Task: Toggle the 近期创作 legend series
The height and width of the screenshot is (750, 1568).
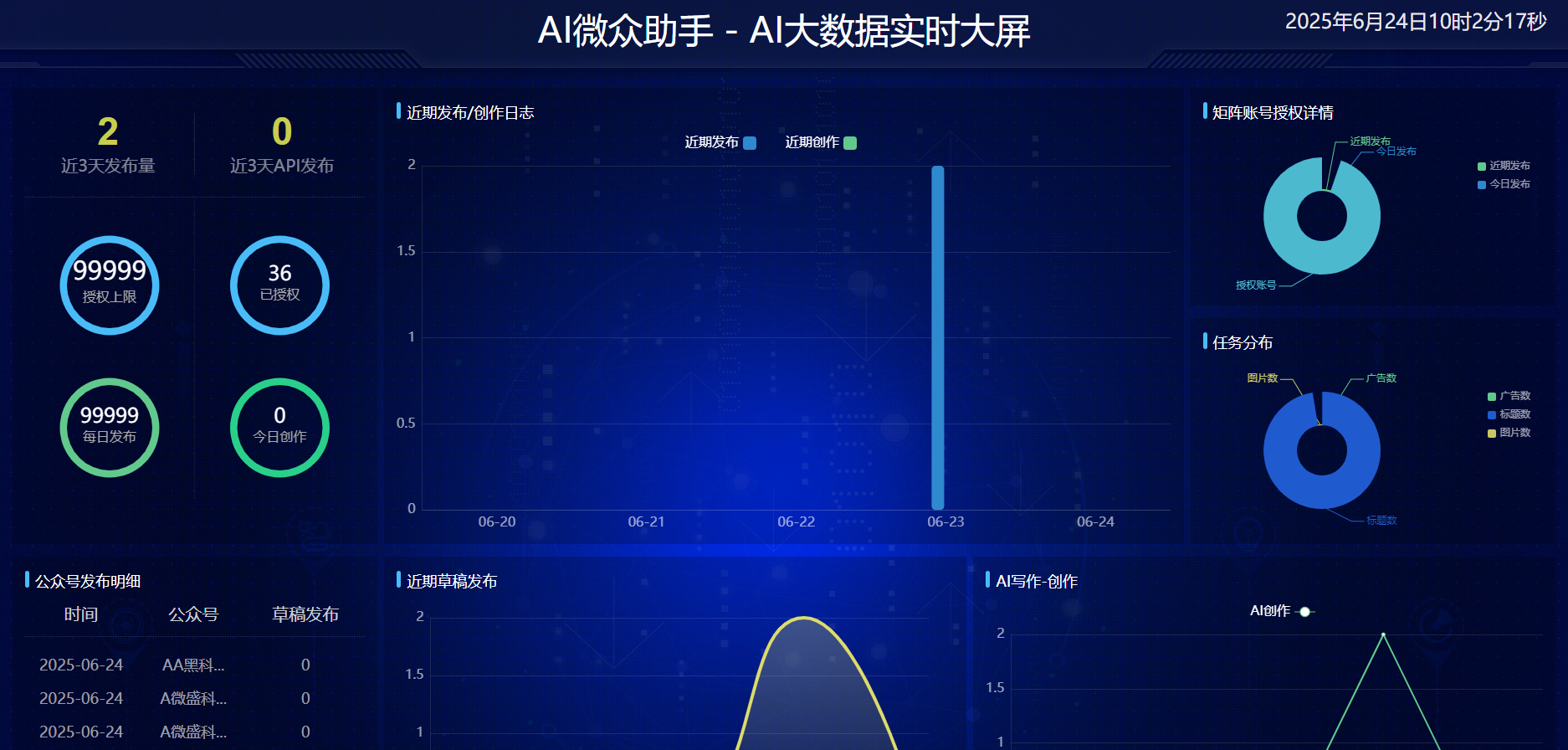Action: [821, 142]
